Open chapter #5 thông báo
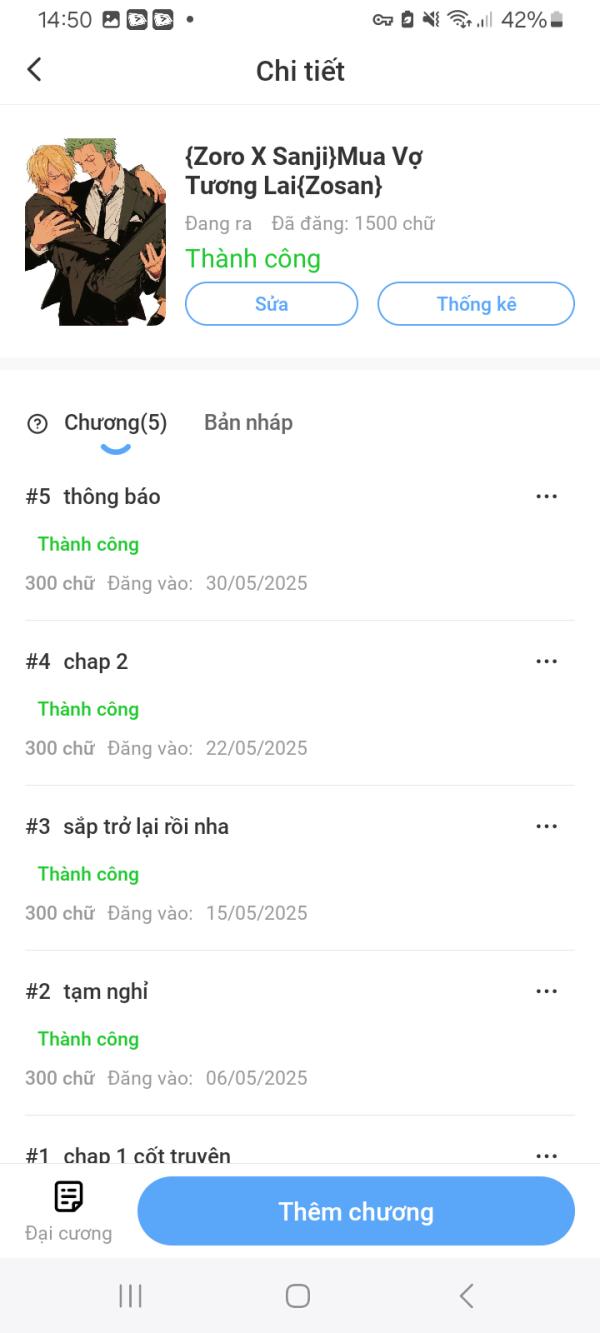The height and width of the screenshot is (1333, 600). coord(112,497)
